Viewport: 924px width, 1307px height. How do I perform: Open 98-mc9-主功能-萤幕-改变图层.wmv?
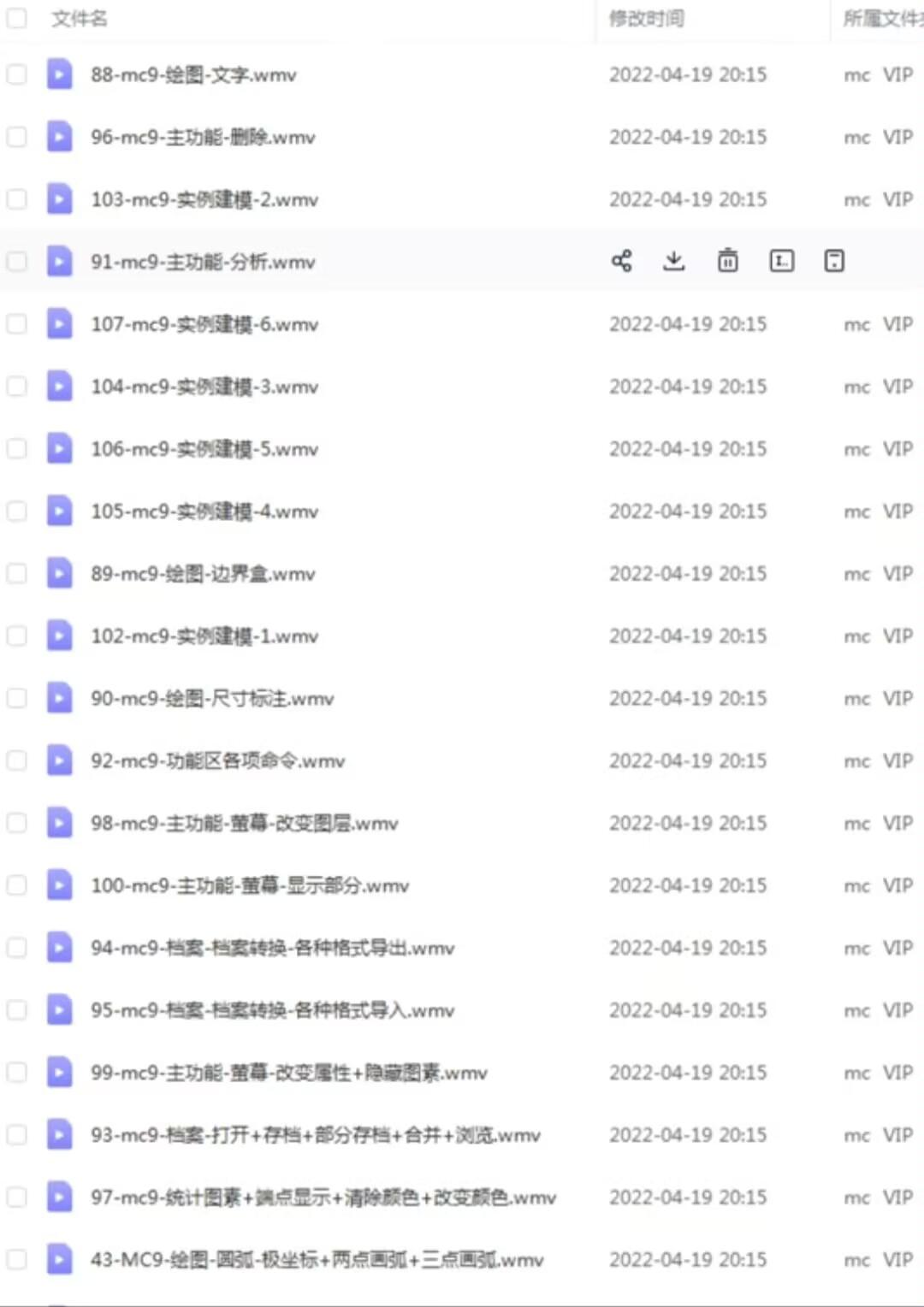pos(245,823)
